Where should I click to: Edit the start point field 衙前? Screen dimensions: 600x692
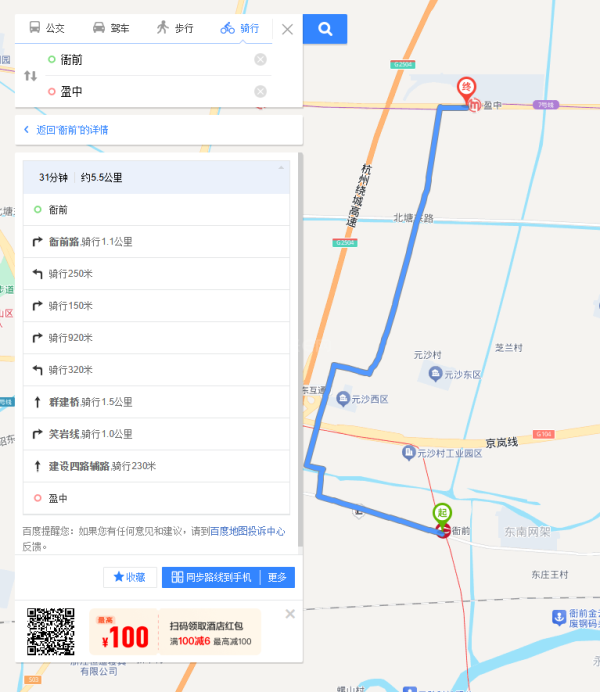point(150,60)
